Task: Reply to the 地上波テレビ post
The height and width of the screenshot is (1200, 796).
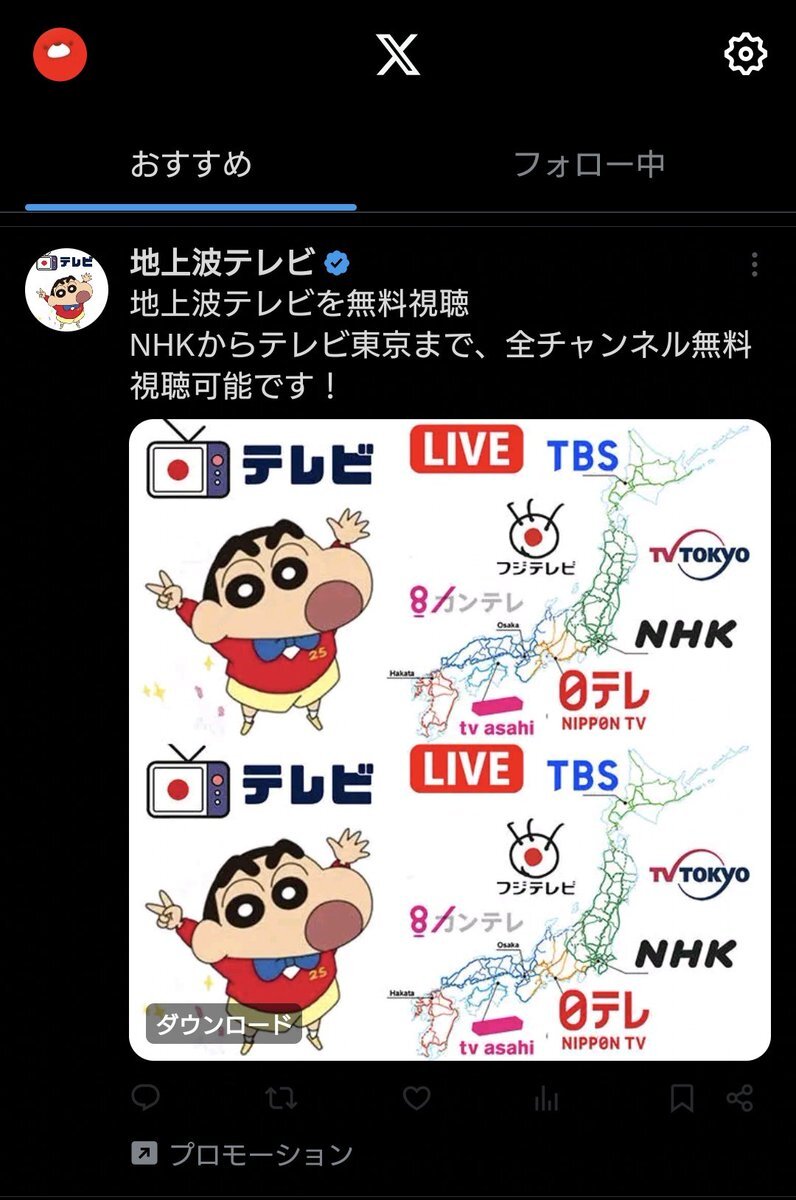Action: (x=146, y=1098)
